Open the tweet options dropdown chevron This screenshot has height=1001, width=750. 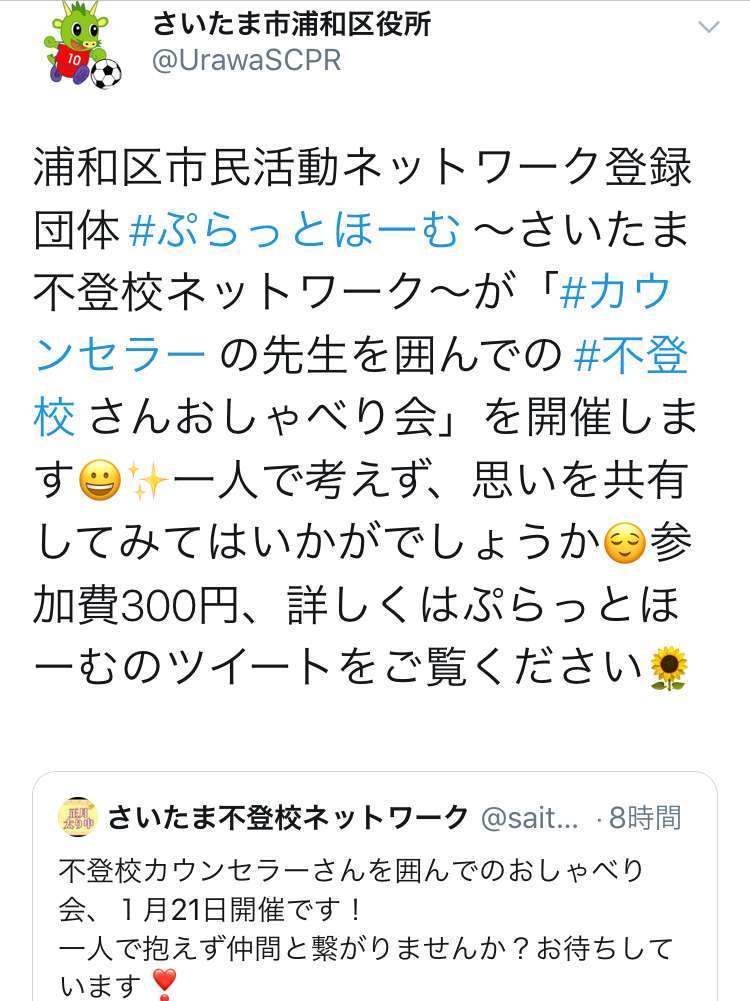point(708,28)
